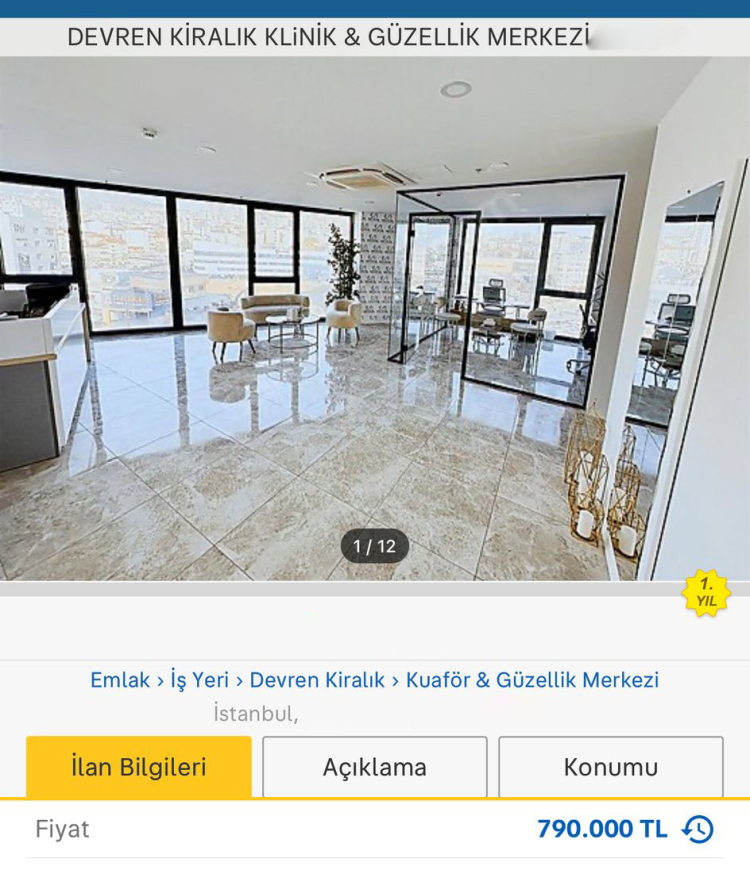Switch to the Konumu tab
The height and width of the screenshot is (870, 750).
pyautogui.click(x=611, y=767)
